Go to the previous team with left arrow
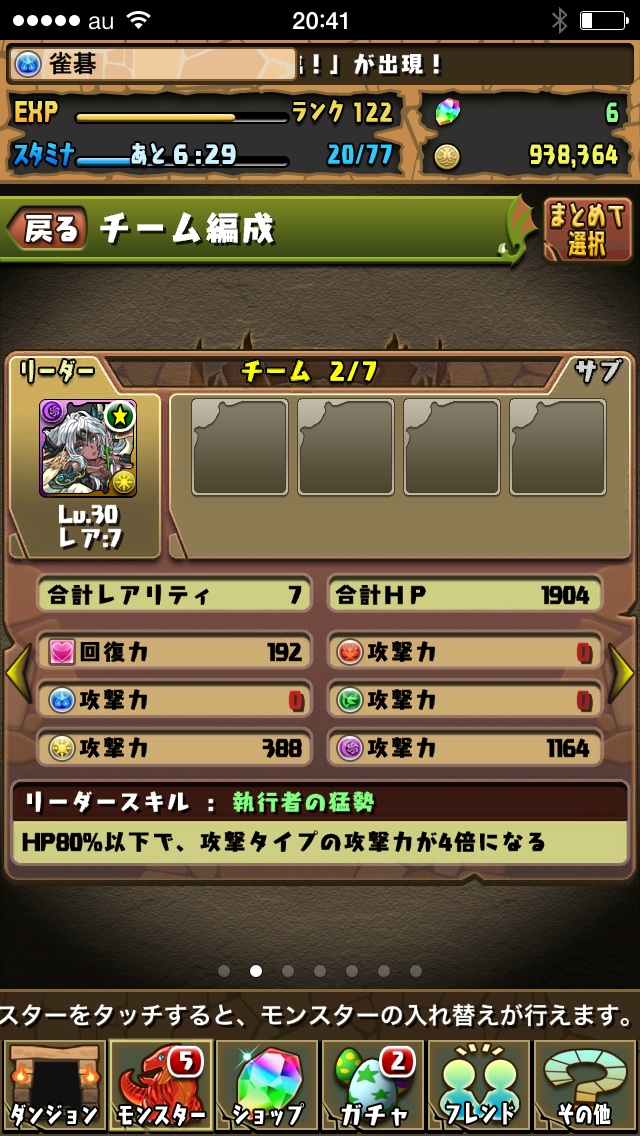 click(x=17, y=675)
